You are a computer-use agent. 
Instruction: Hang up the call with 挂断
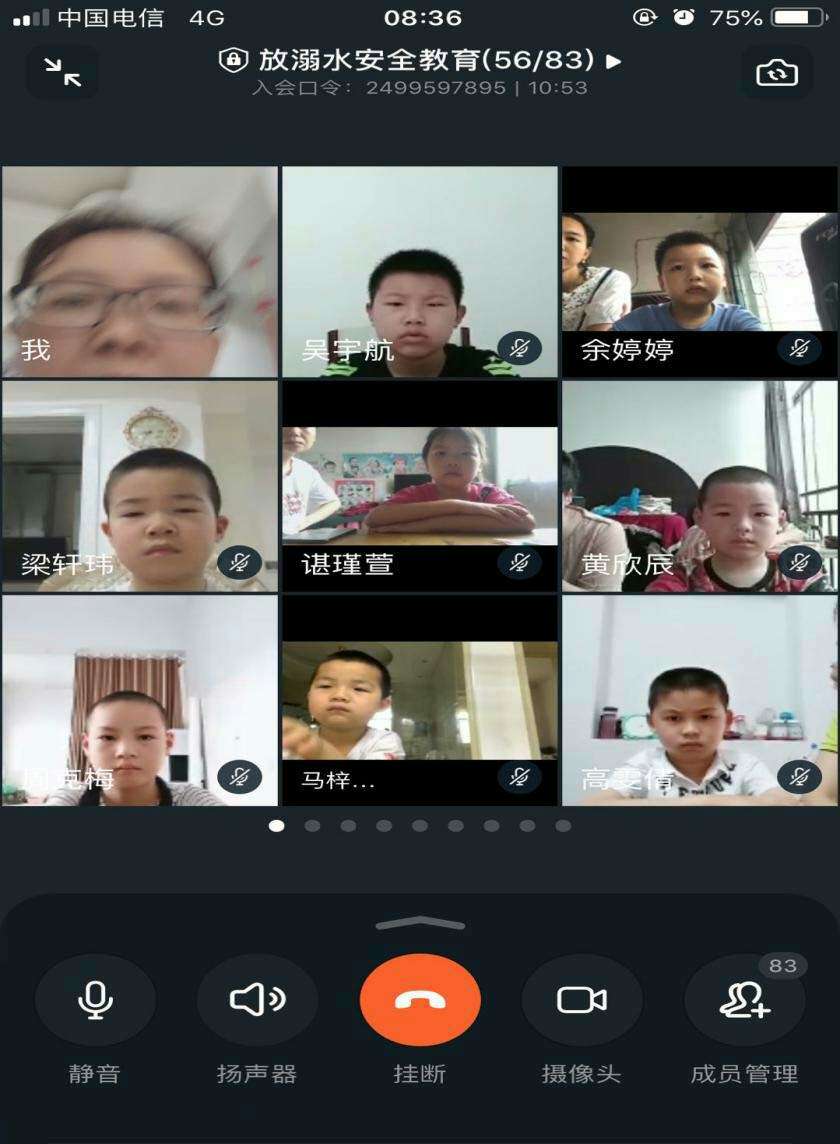tap(420, 1000)
